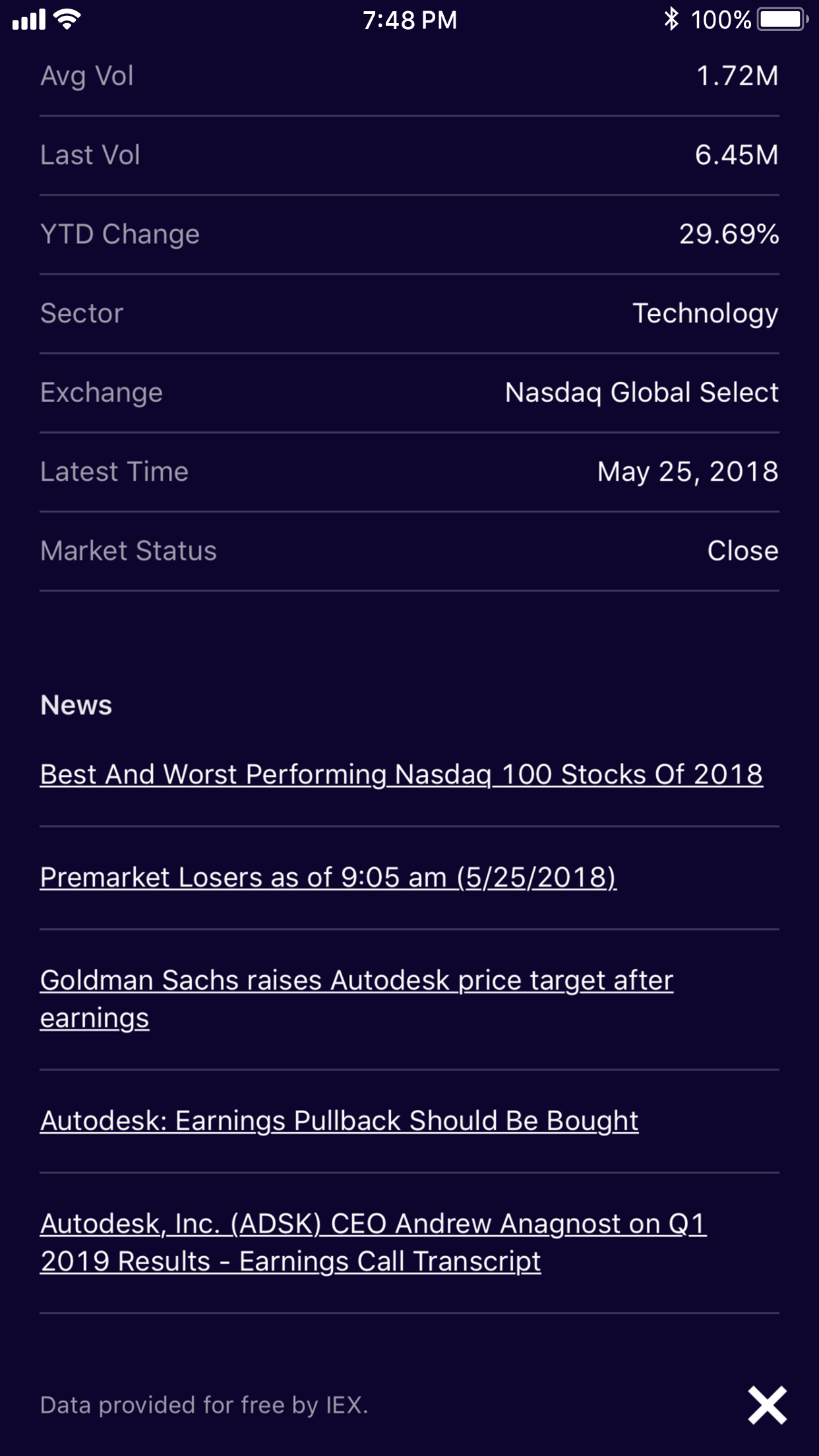This screenshot has height=1456, width=819.
Task: Tap 'Data provided for free by IEX' text
Action: (204, 1405)
